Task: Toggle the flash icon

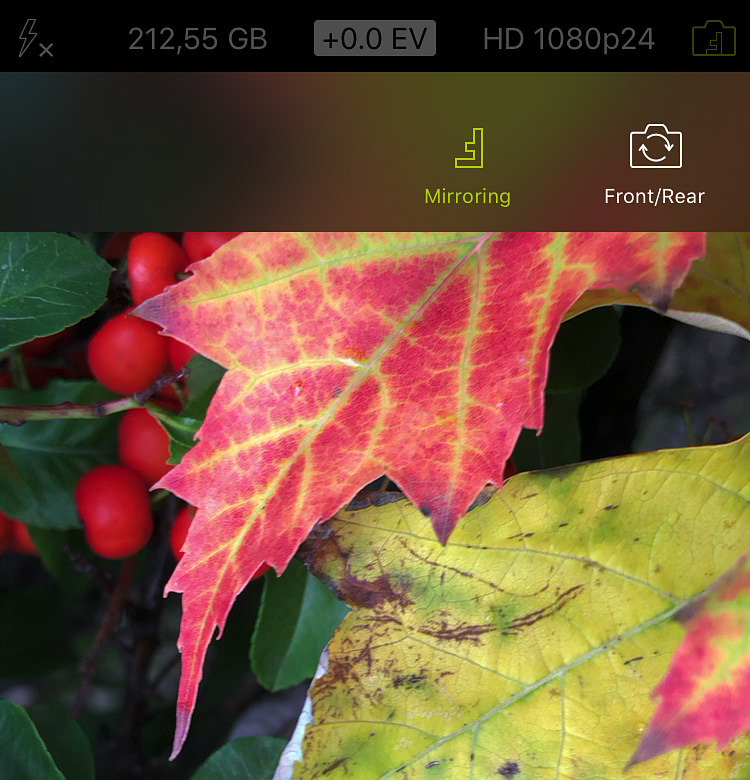Action: tap(35, 39)
